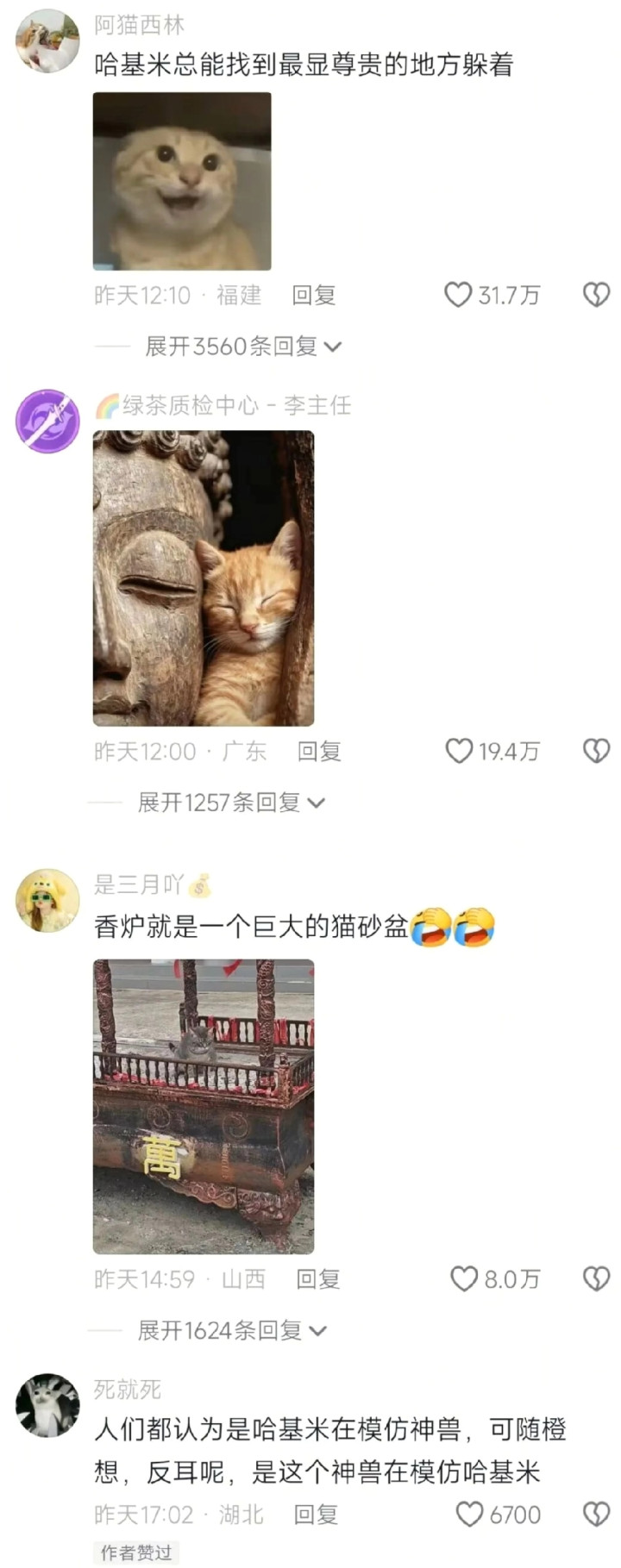Open 阿猫西林's profile avatar

pyautogui.click(x=47, y=41)
